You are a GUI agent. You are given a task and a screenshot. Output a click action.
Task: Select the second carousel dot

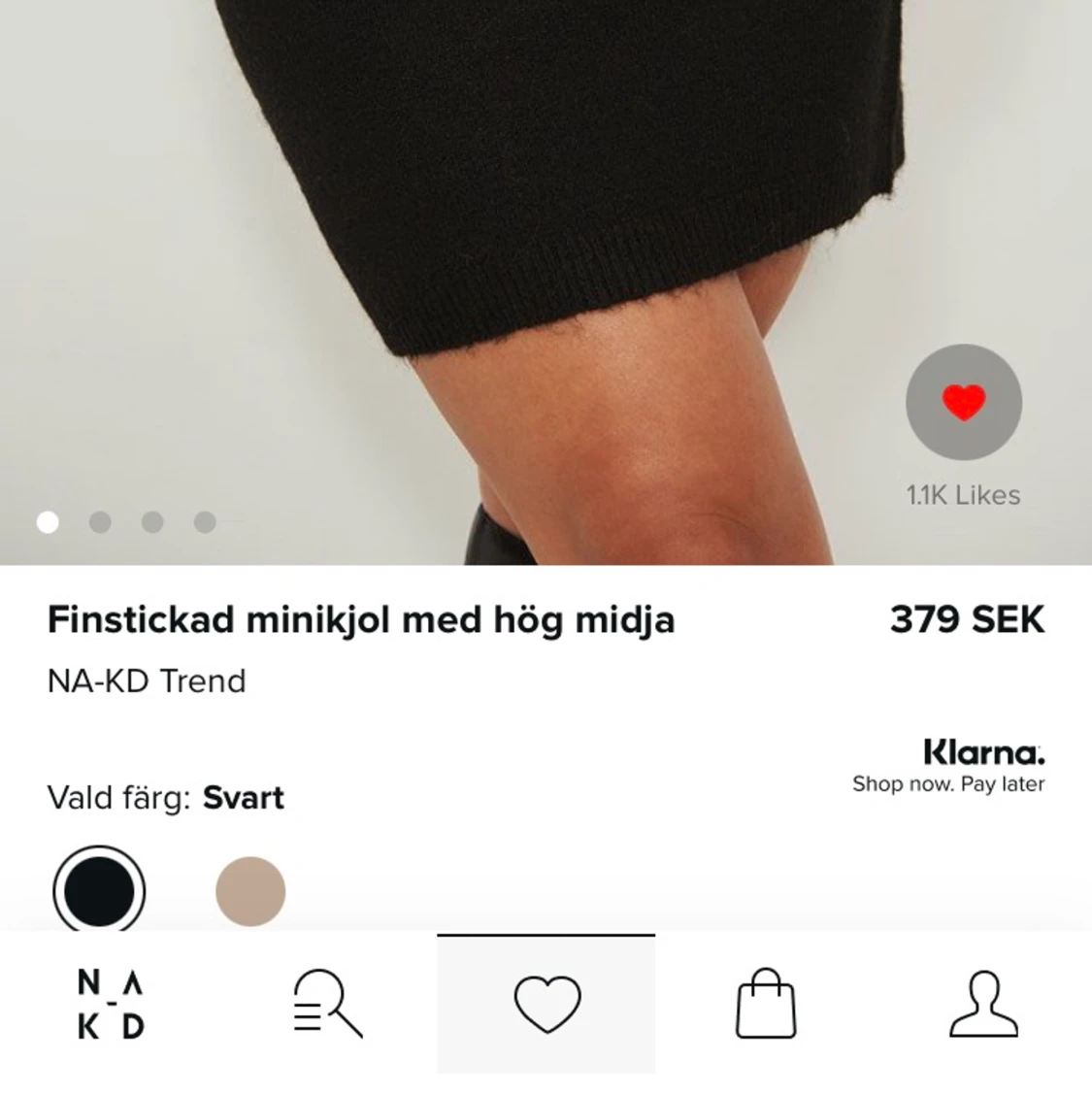pyautogui.click(x=101, y=521)
